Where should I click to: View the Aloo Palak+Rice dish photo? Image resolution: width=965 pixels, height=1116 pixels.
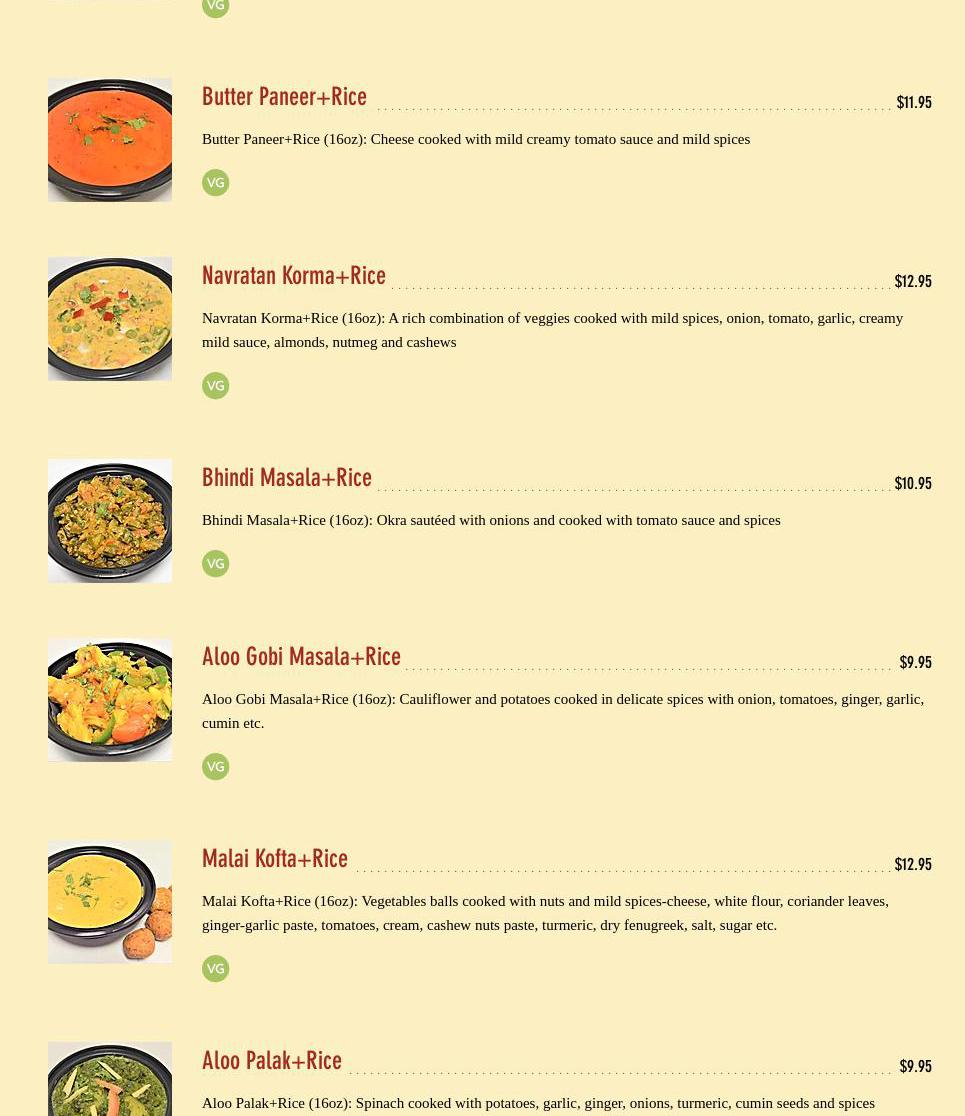(x=110, y=1080)
